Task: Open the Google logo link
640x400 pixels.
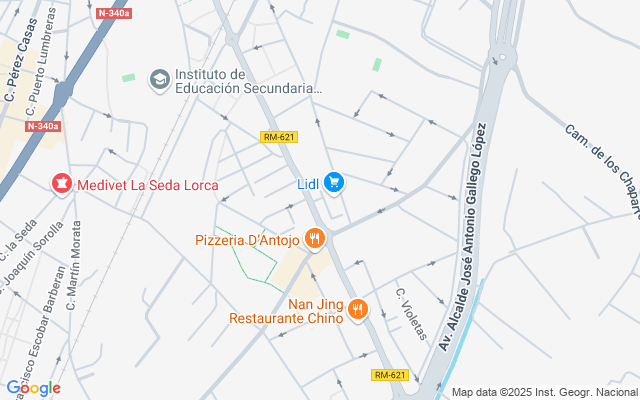Action: click(x=33, y=388)
